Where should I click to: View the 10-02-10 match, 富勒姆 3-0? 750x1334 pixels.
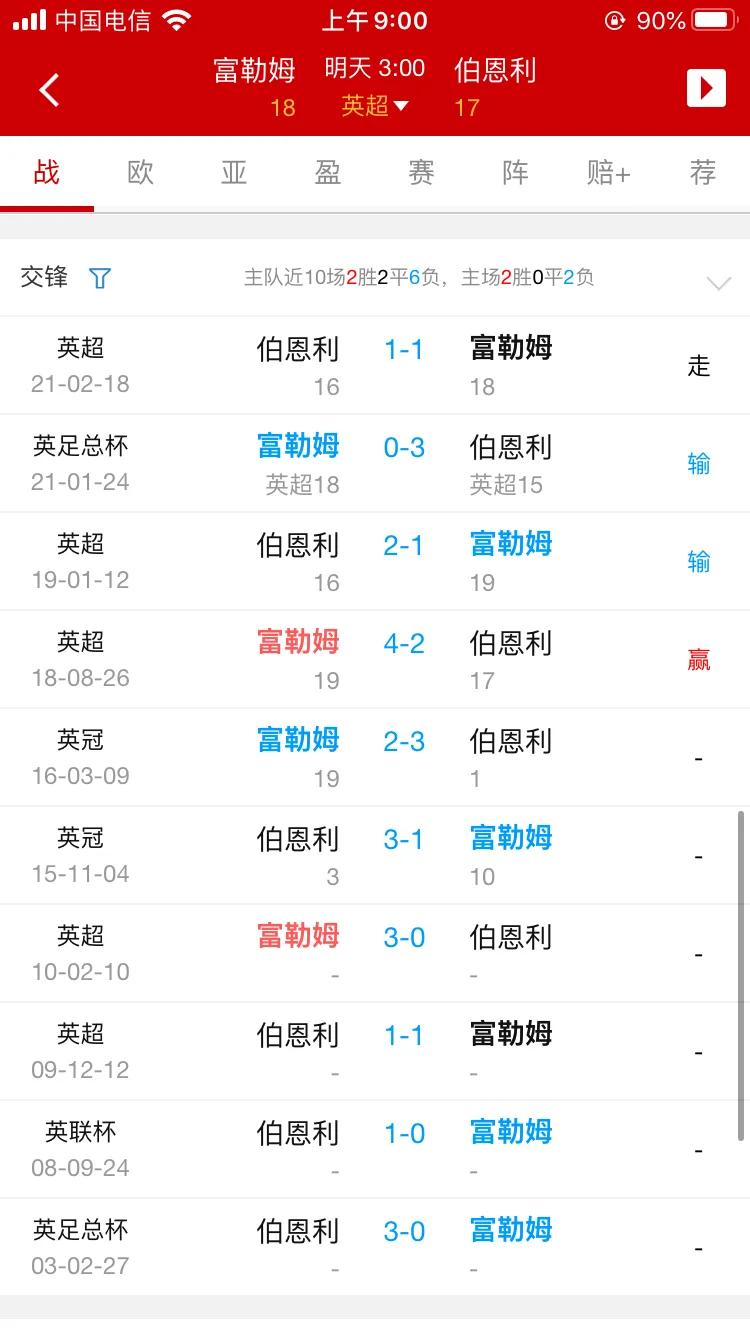(375, 953)
